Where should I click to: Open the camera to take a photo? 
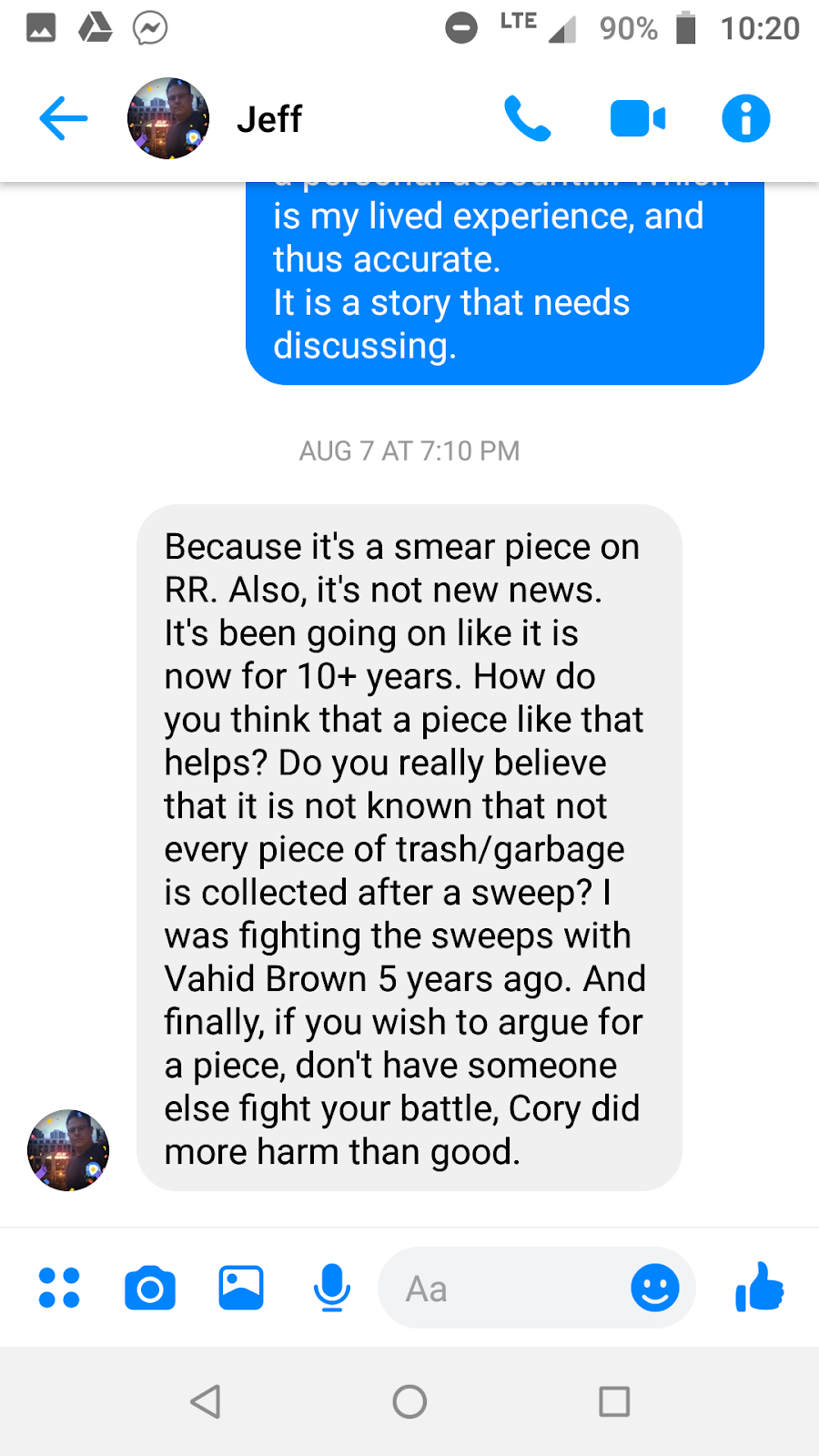(x=150, y=1288)
